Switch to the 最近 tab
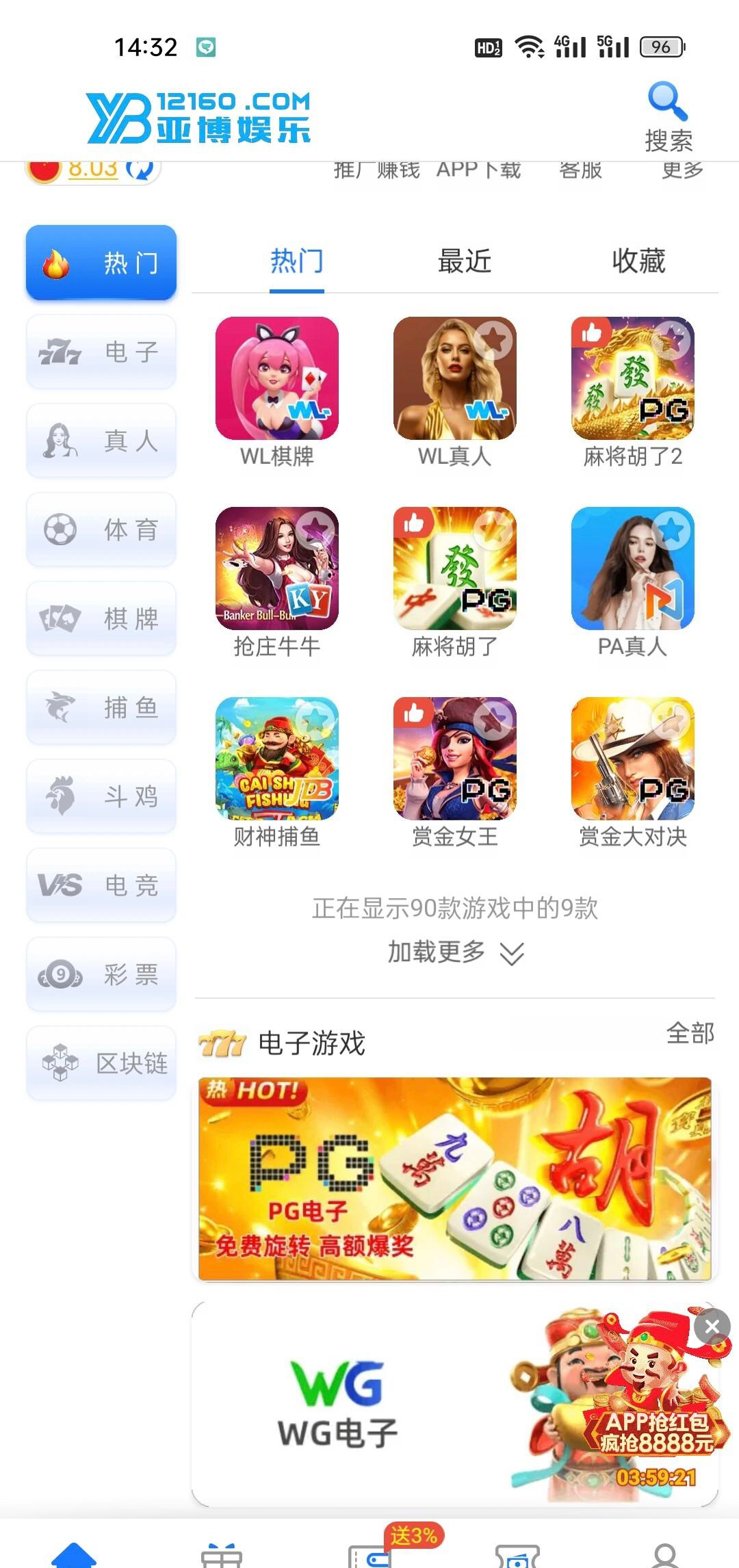739x1568 pixels. [465, 261]
